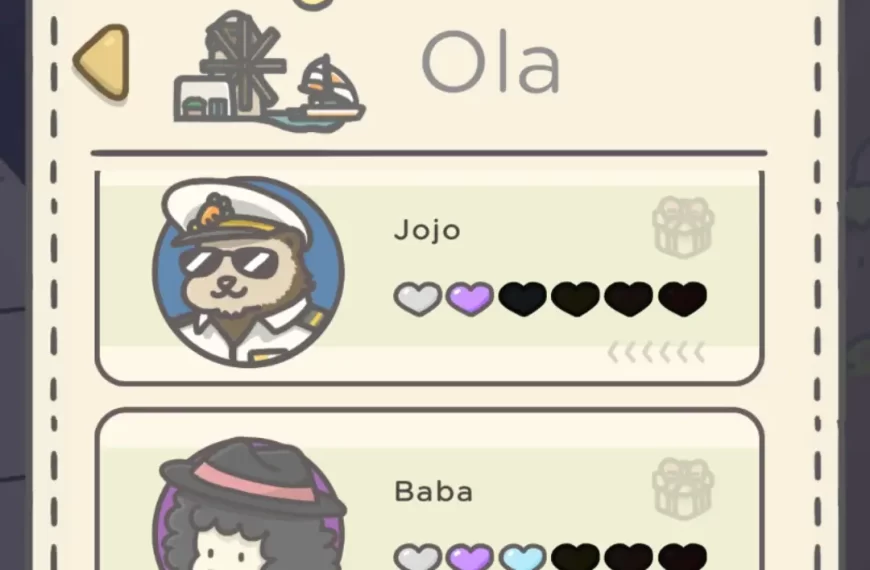This screenshot has height=570, width=870.
Task: Go to the previous location with the yellow arrow
Action: pos(103,63)
